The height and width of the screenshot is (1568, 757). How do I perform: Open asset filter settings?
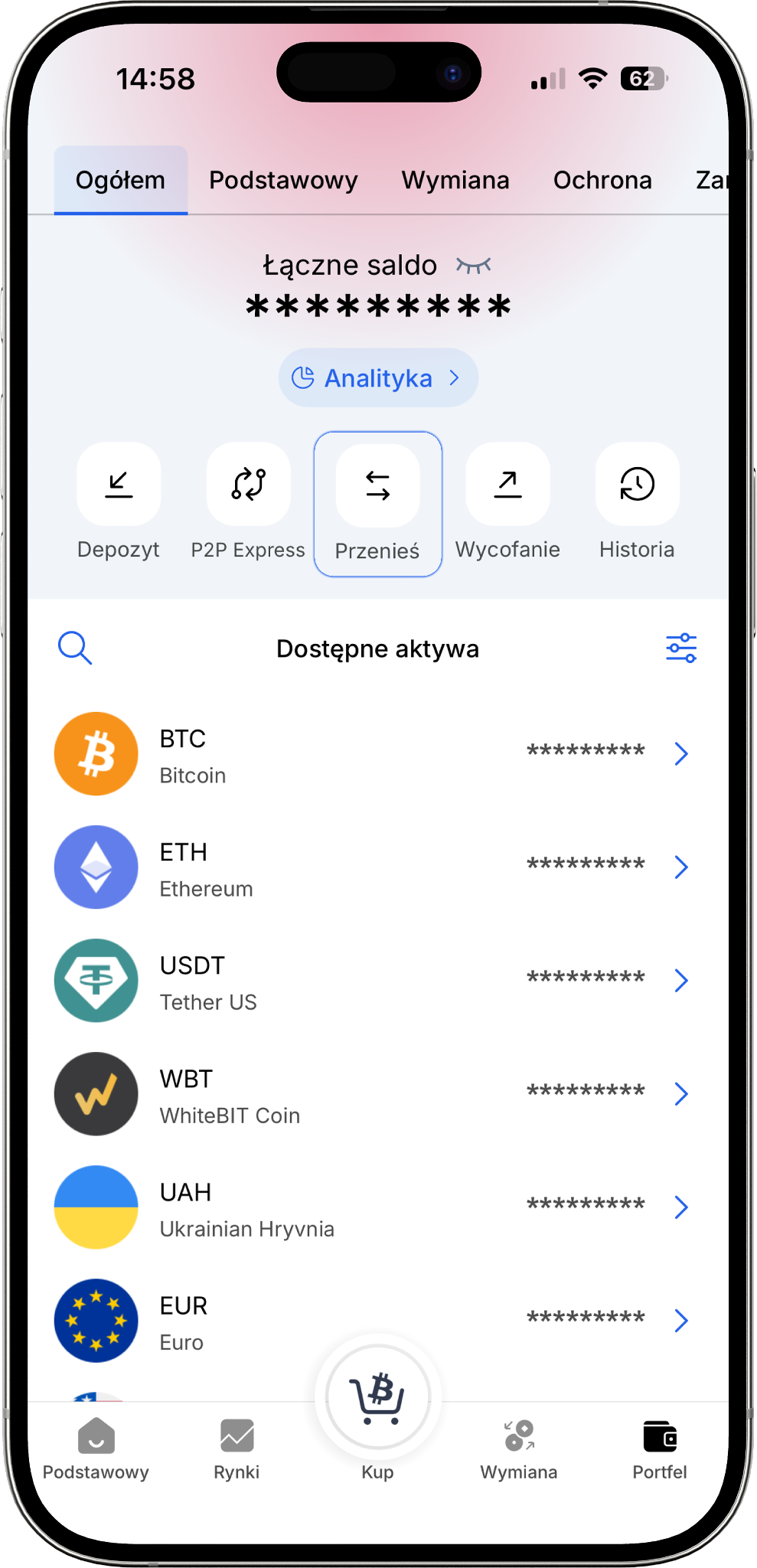(680, 648)
